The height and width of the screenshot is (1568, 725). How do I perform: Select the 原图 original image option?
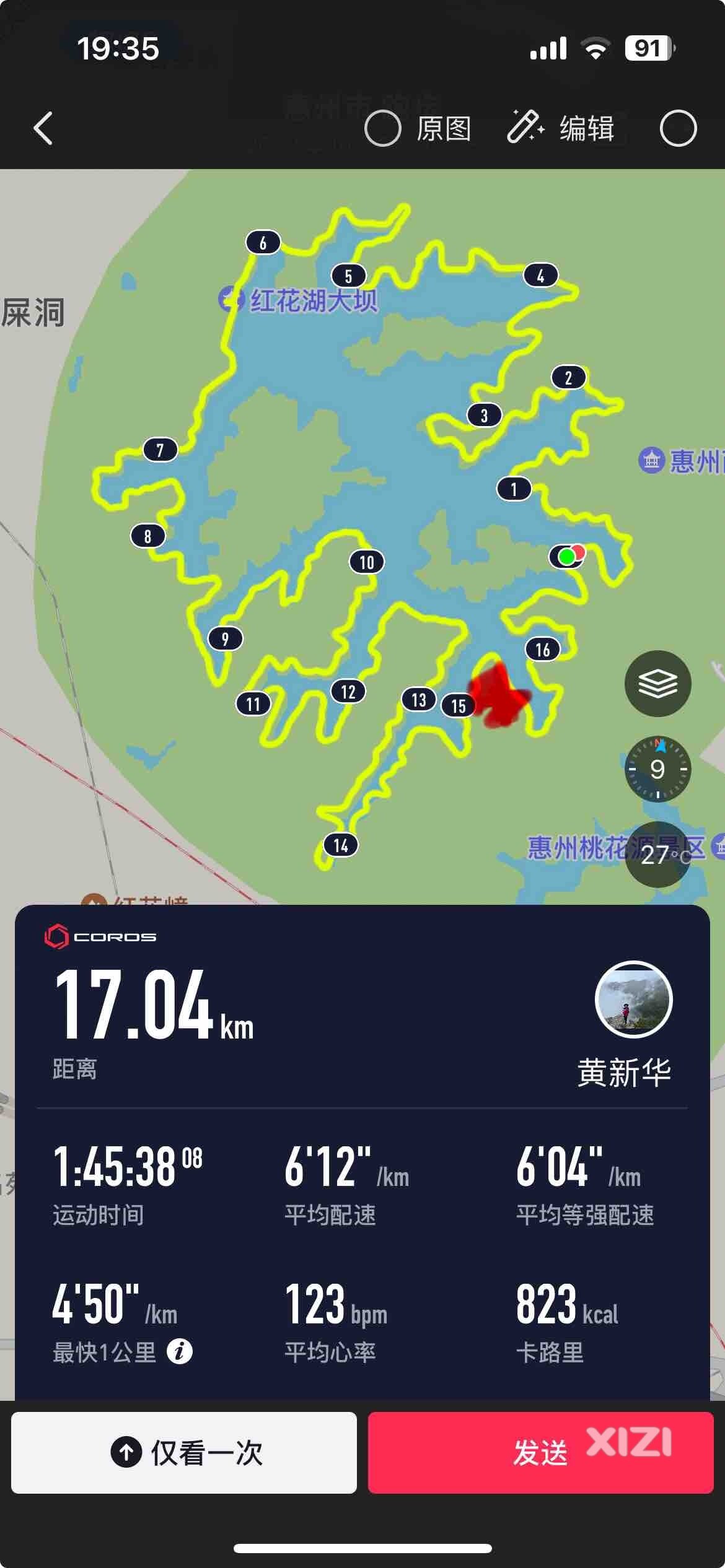(x=418, y=128)
